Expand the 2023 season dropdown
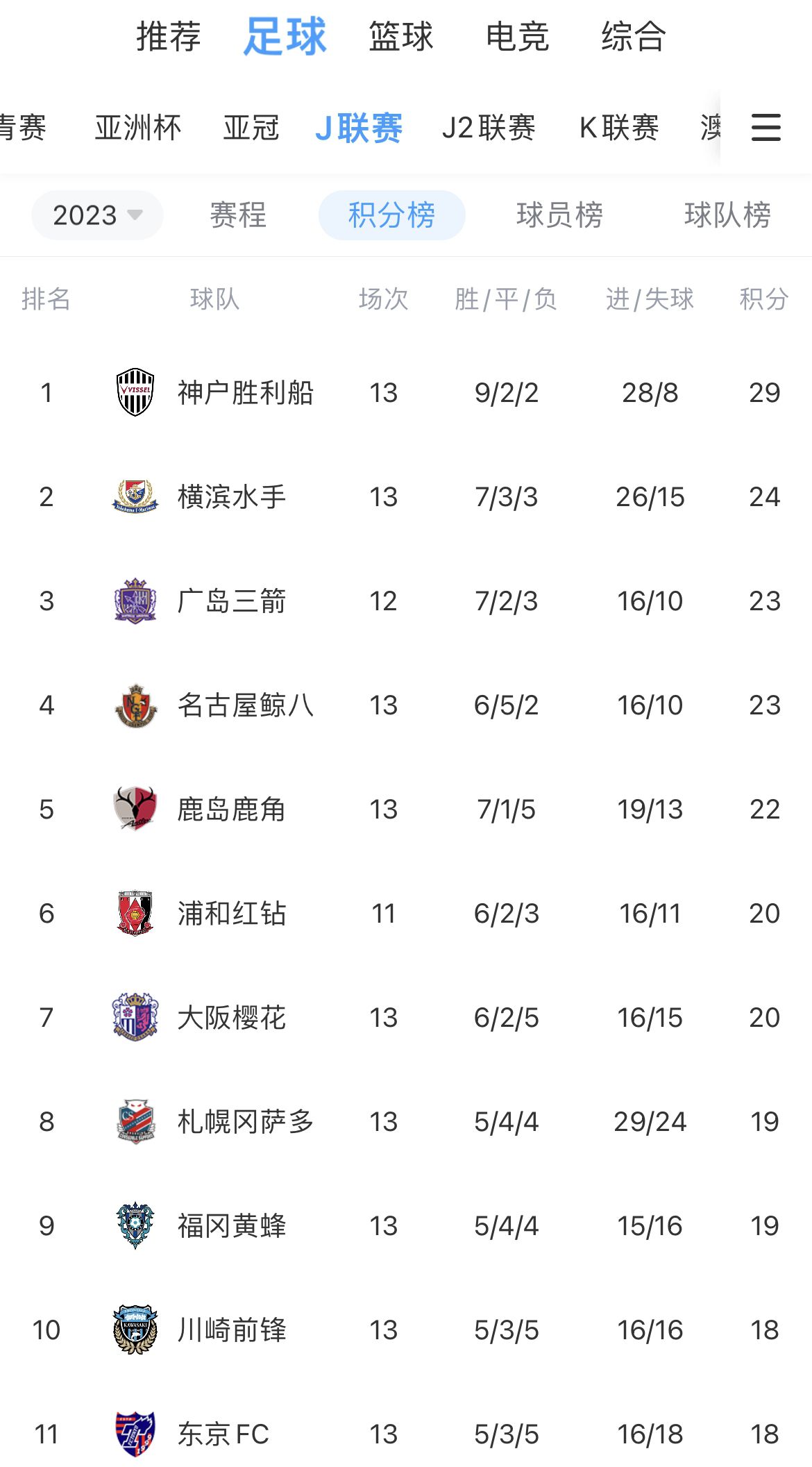Image resolution: width=812 pixels, height=1467 pixels. pos(97,215)
